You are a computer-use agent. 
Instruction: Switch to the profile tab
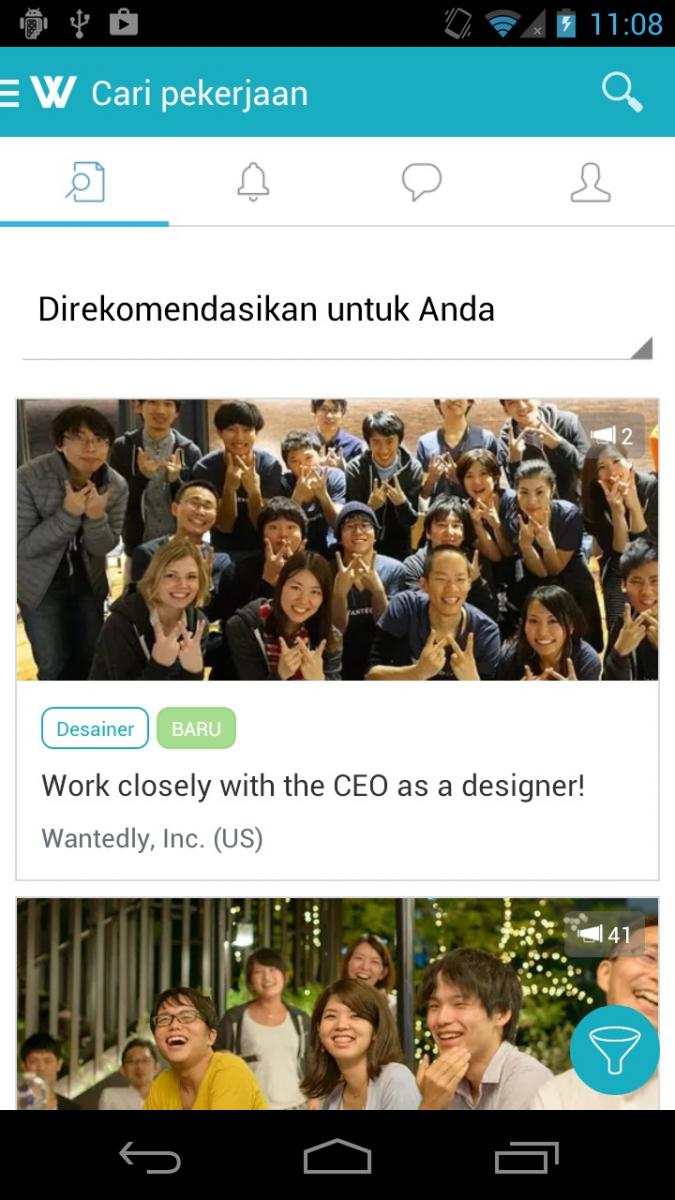tap(590, 183)
